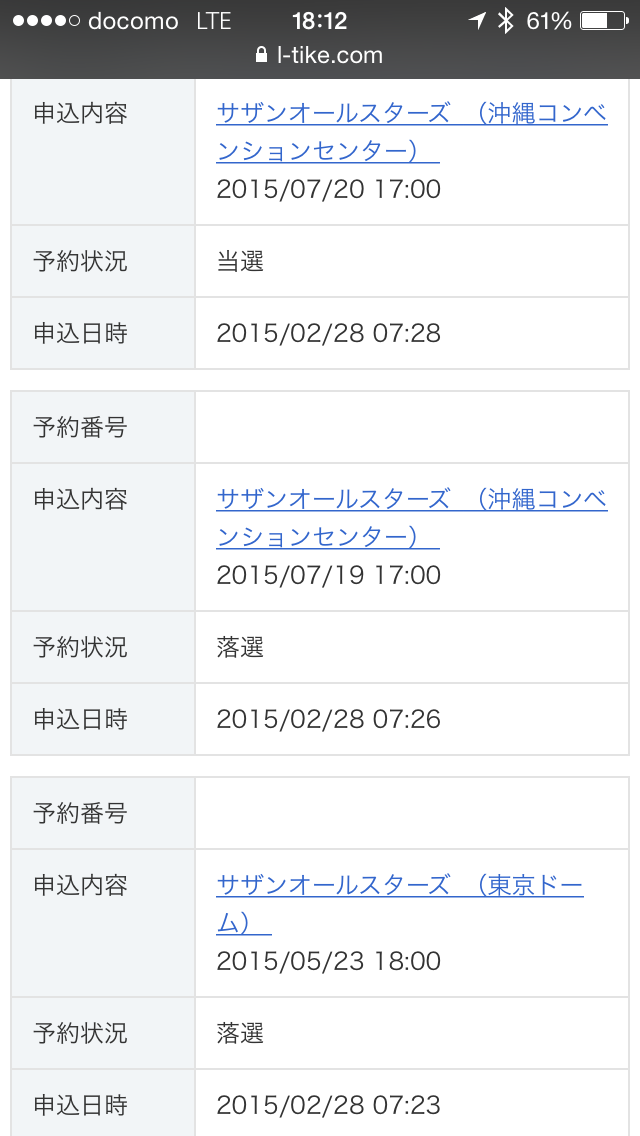Tap the l-tike.com address bar
This screenshot has width=640, height=1136.
[320, 55]
